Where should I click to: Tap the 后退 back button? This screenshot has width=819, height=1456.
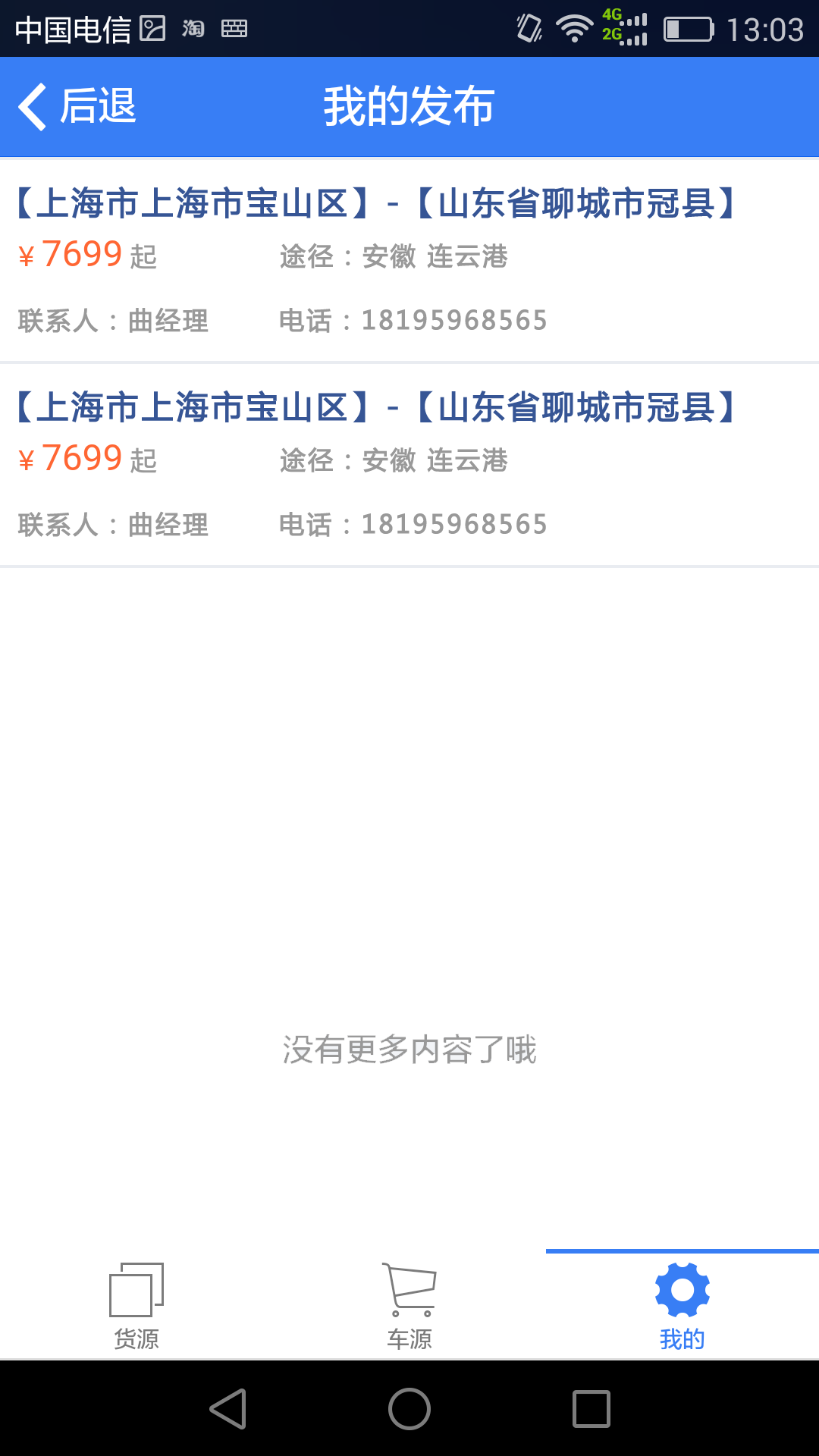coord(77,106)
